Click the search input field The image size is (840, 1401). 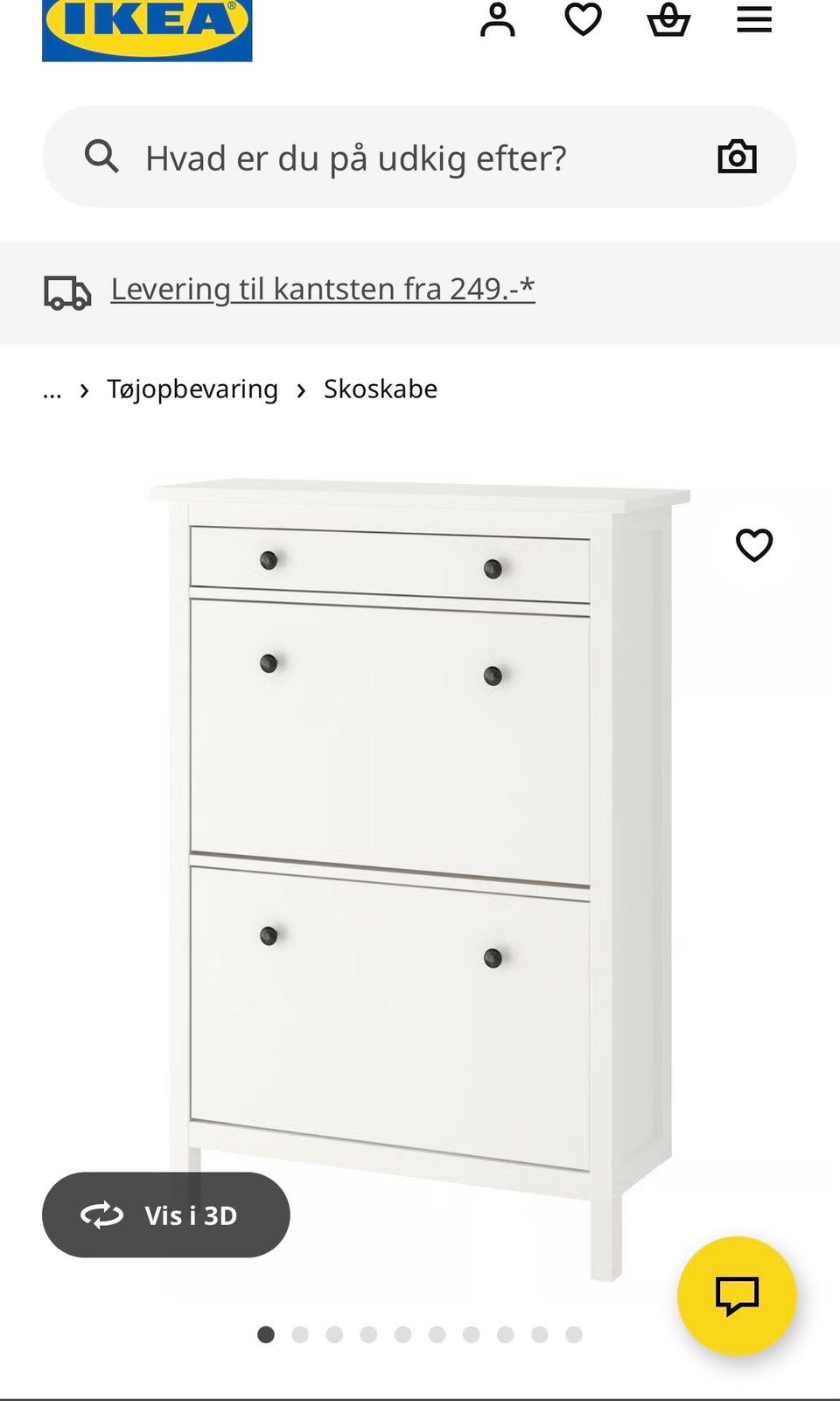(x=367, y=158)
